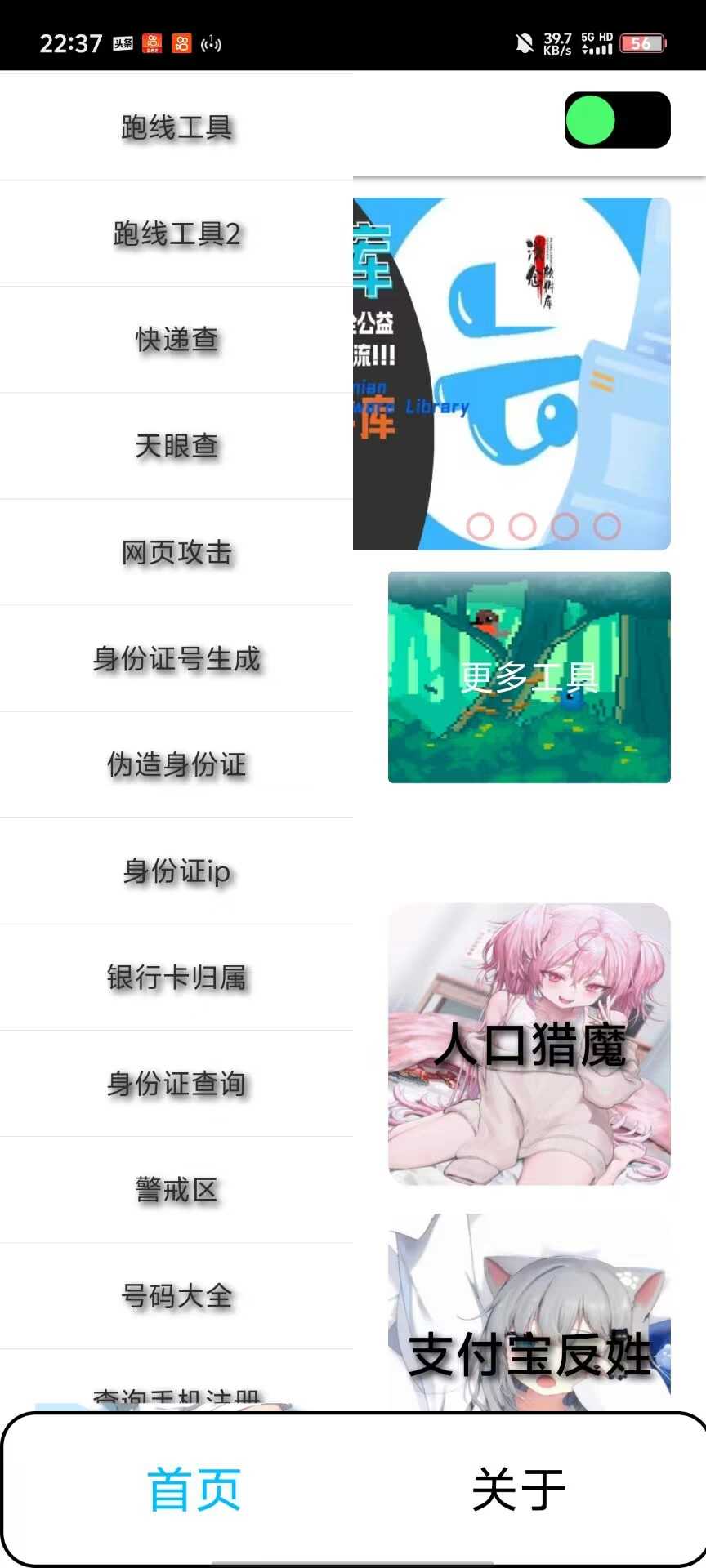Select the 警戒区 row
Viewport: 706px width, 1568px height.
(176, 1190)
